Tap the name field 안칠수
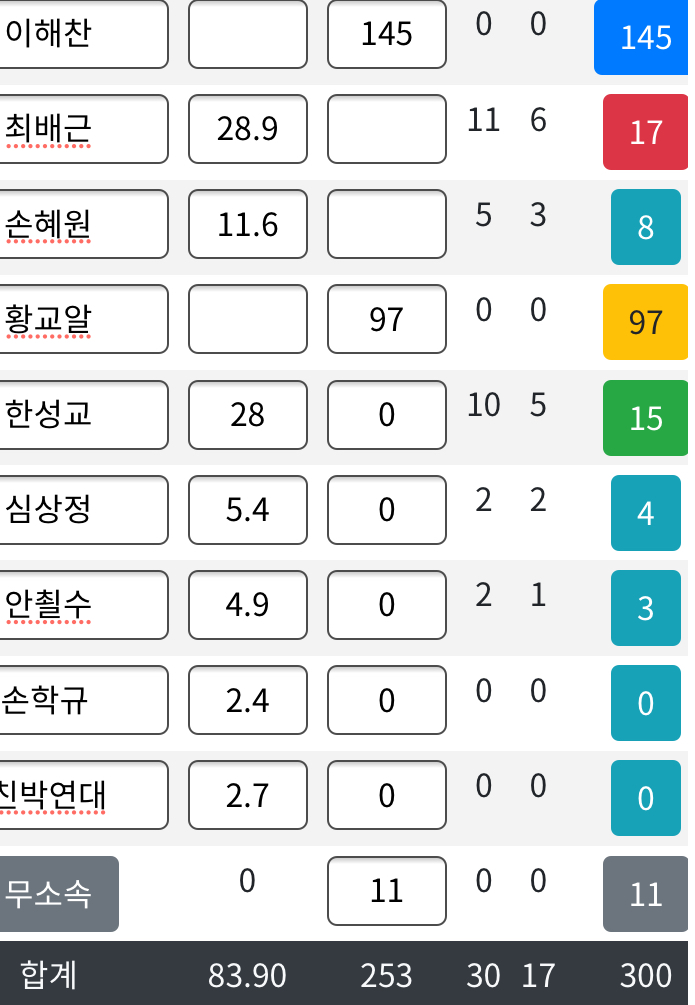This screenshot has height=1005, width=695. click(x=84, y=604)
